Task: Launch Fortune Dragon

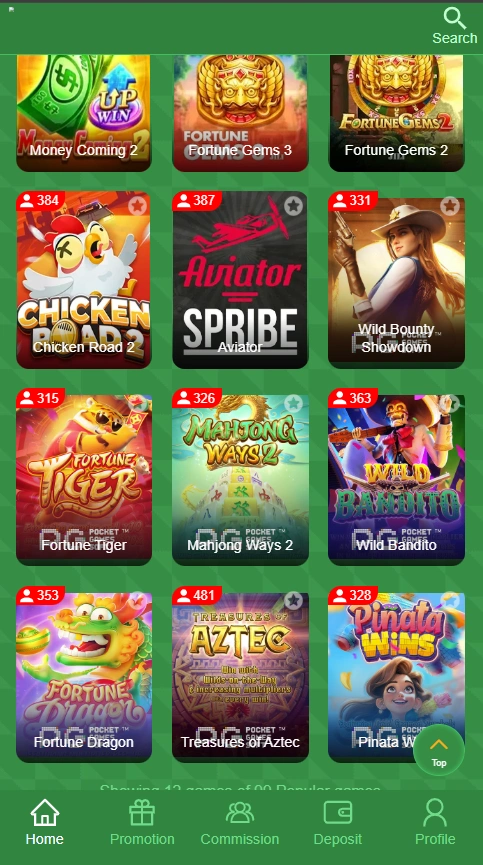Action: (x=84, y=675)
